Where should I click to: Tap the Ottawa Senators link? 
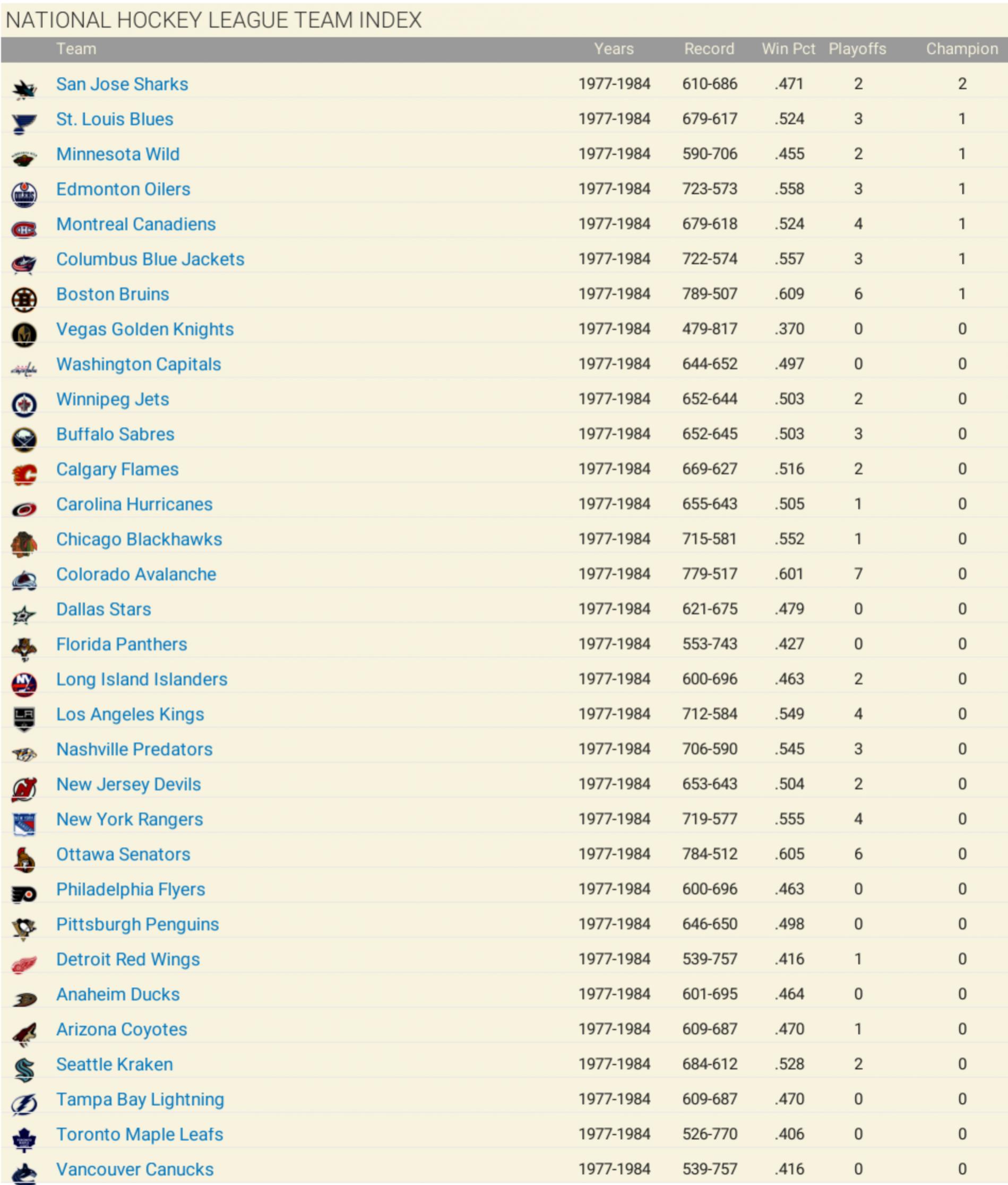pyautogui.click(x=123, y=854)
